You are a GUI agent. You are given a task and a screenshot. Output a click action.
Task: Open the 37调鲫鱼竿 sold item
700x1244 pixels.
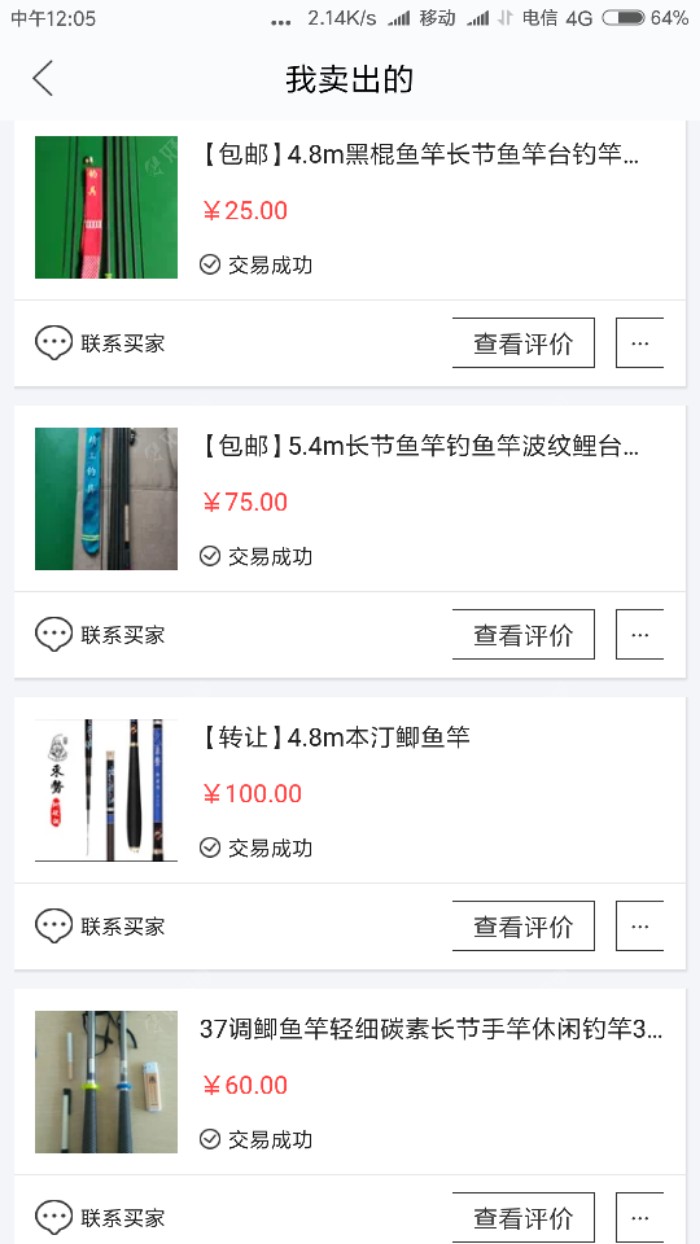pyautogui.click(x=430, y=1030)
